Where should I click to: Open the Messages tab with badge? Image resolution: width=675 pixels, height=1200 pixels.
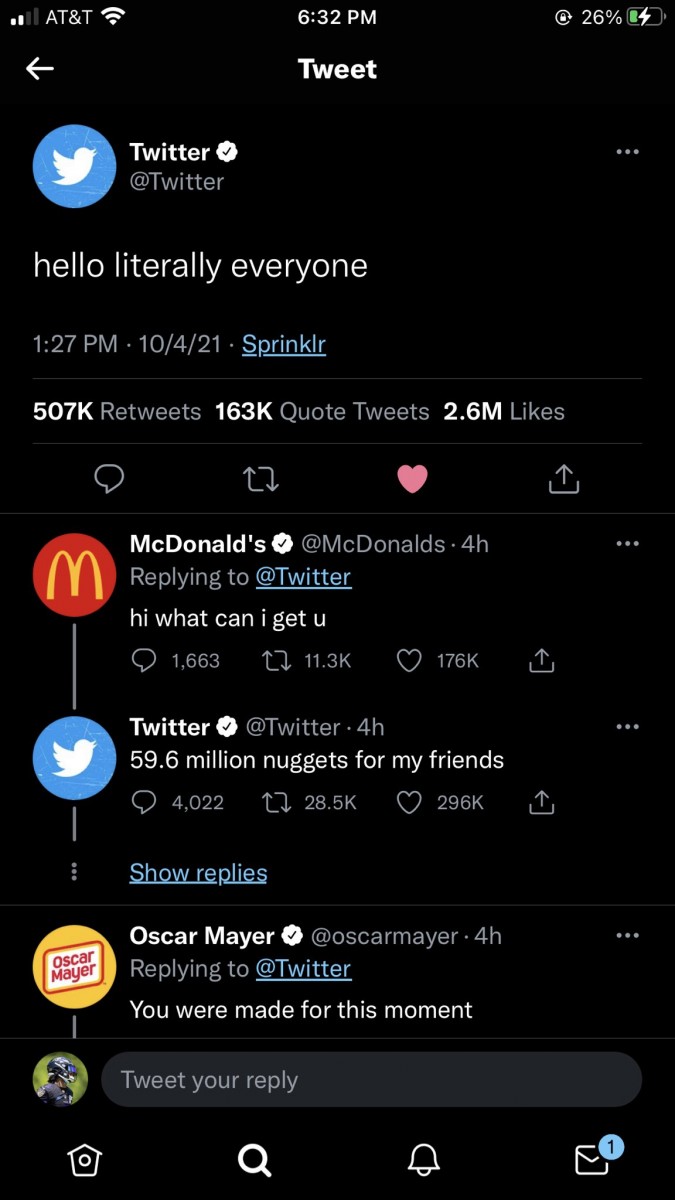coord(592,1160)
